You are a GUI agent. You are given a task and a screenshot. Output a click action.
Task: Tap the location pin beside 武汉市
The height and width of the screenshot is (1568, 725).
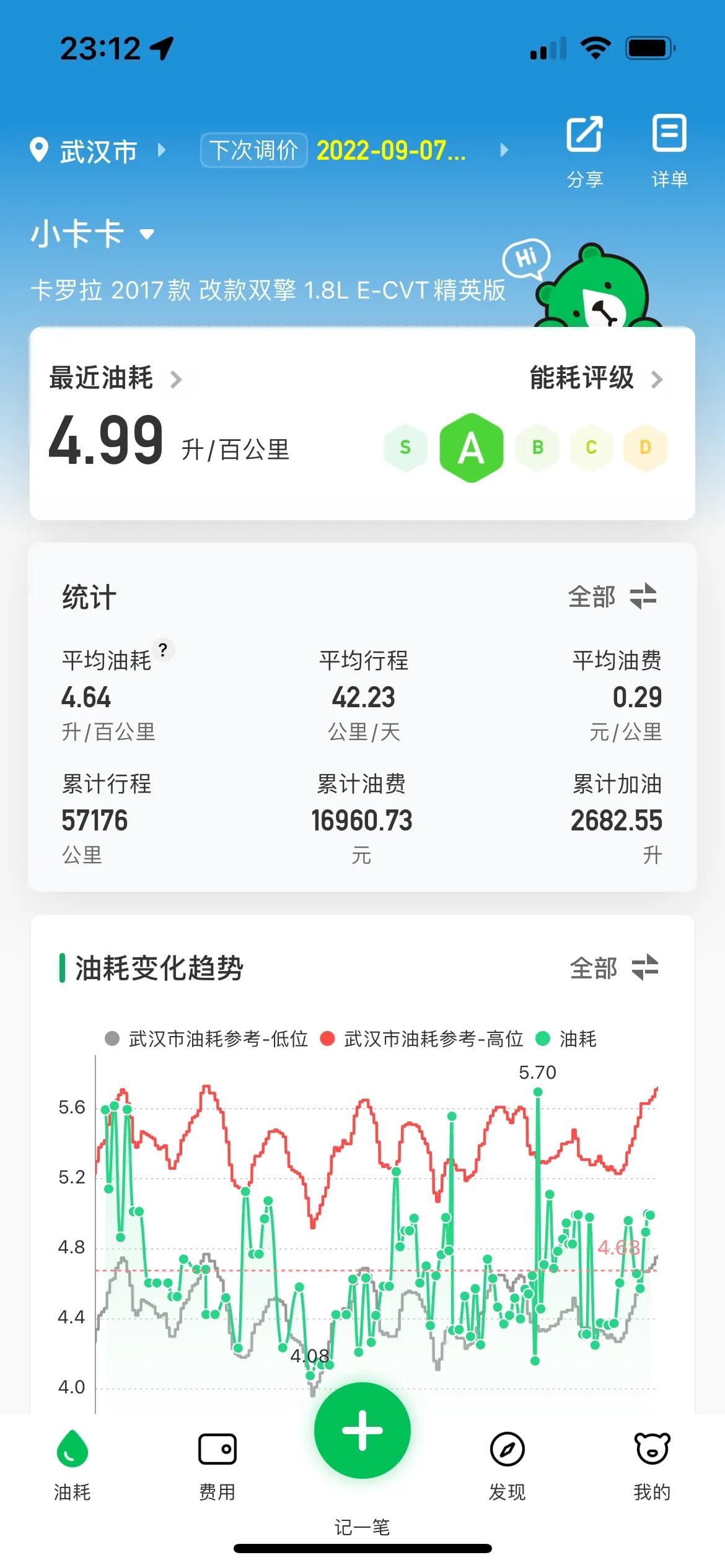(40, 150)
